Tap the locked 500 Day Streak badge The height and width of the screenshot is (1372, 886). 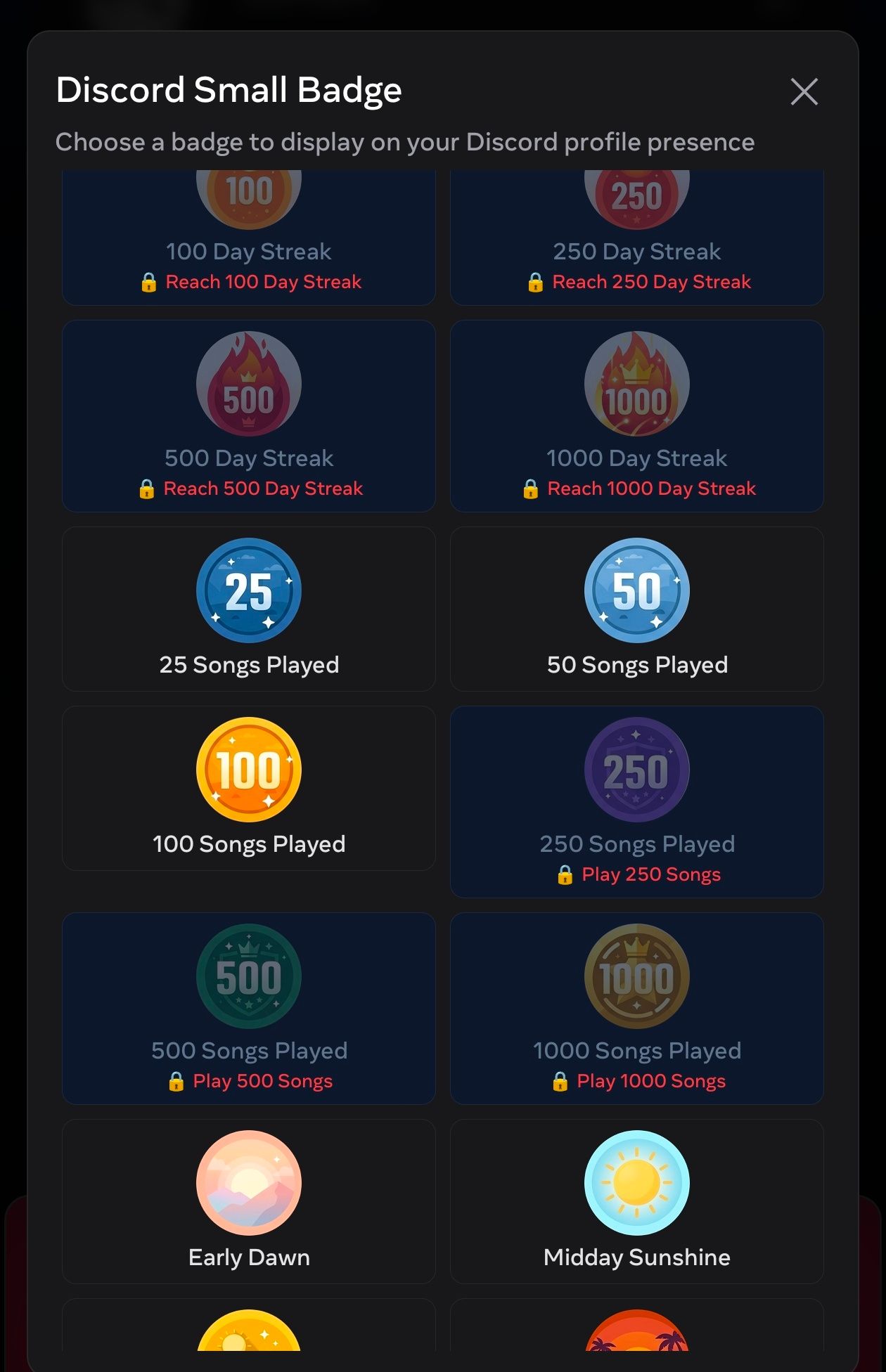(249, 416)
